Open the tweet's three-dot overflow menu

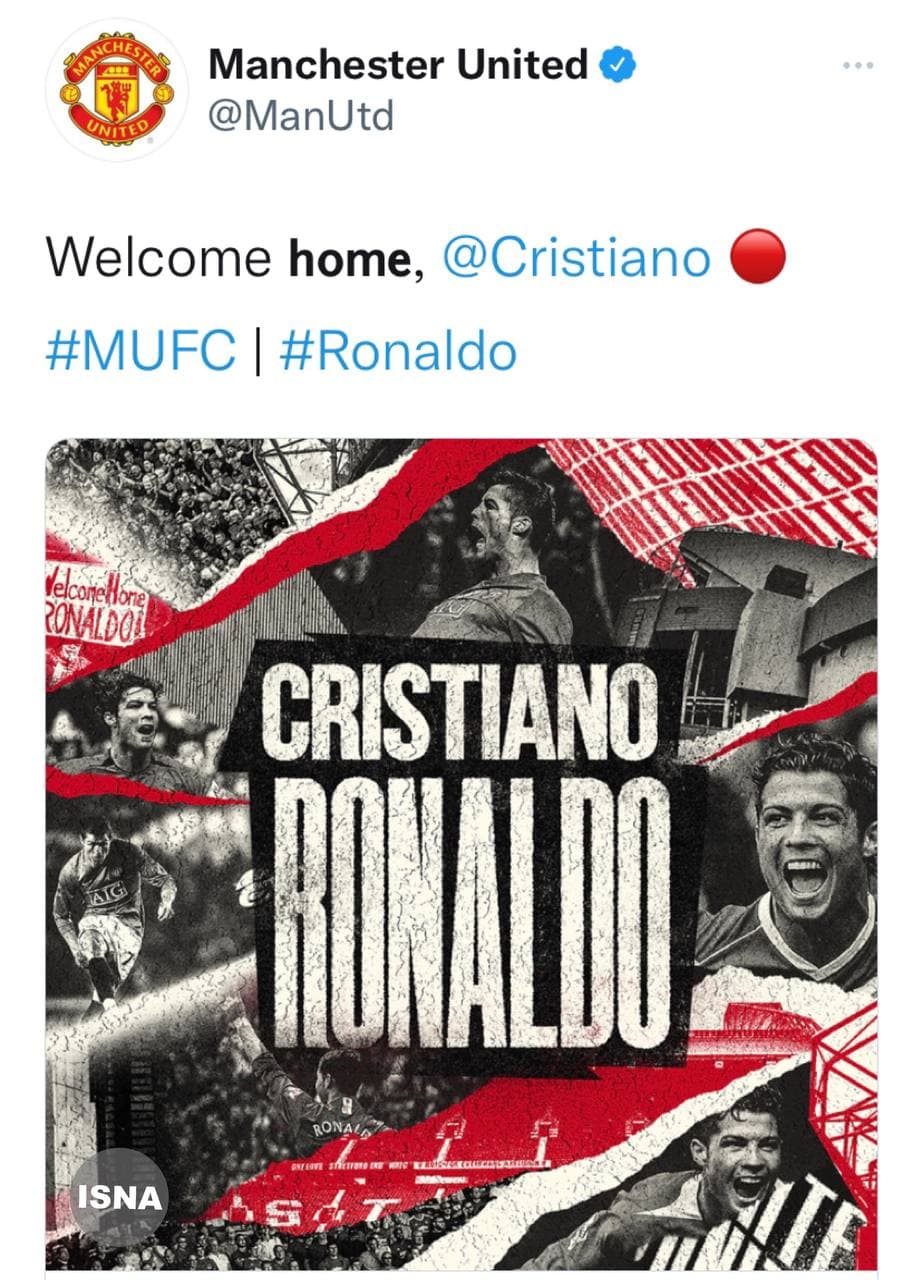858,66
